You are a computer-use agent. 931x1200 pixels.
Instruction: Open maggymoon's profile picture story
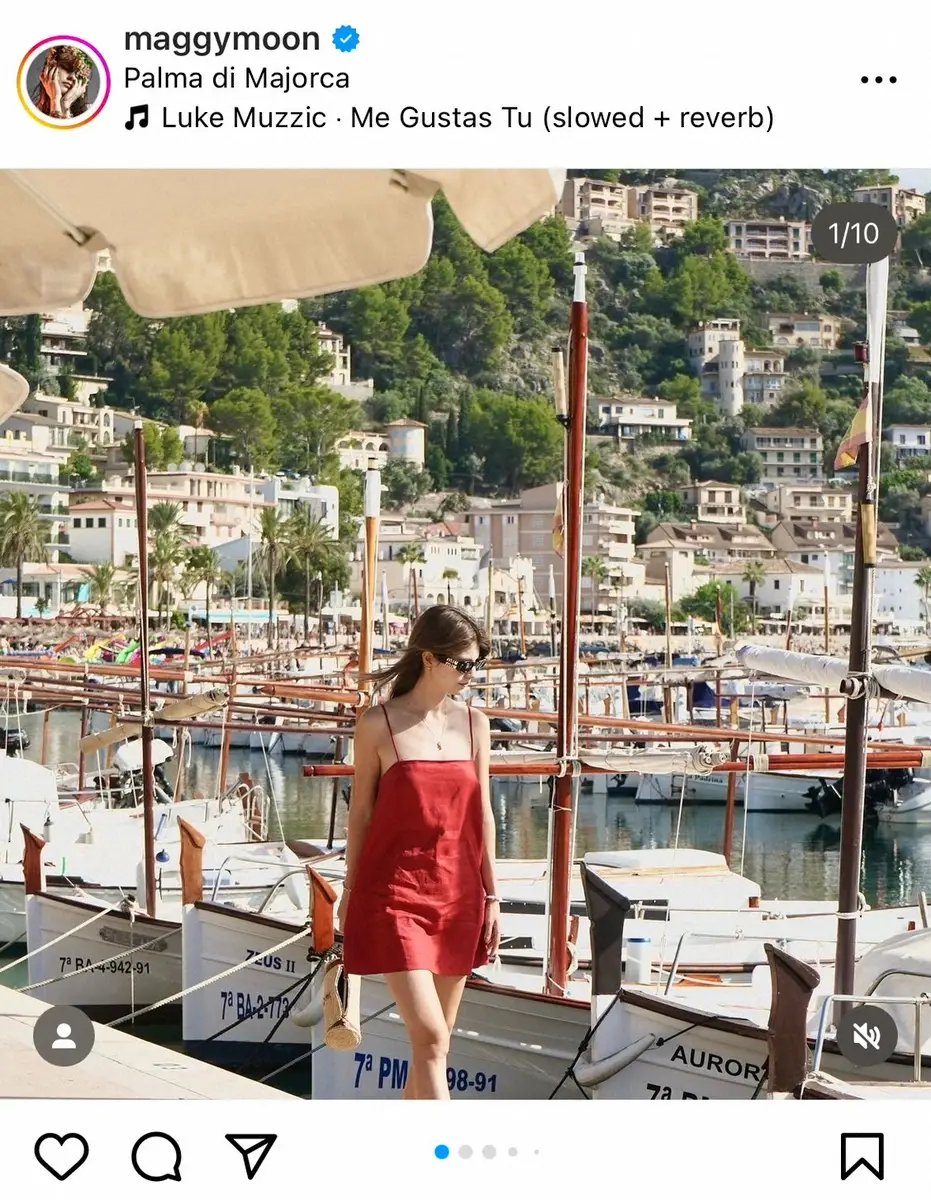pyautogui.click(x=63, y=83)
